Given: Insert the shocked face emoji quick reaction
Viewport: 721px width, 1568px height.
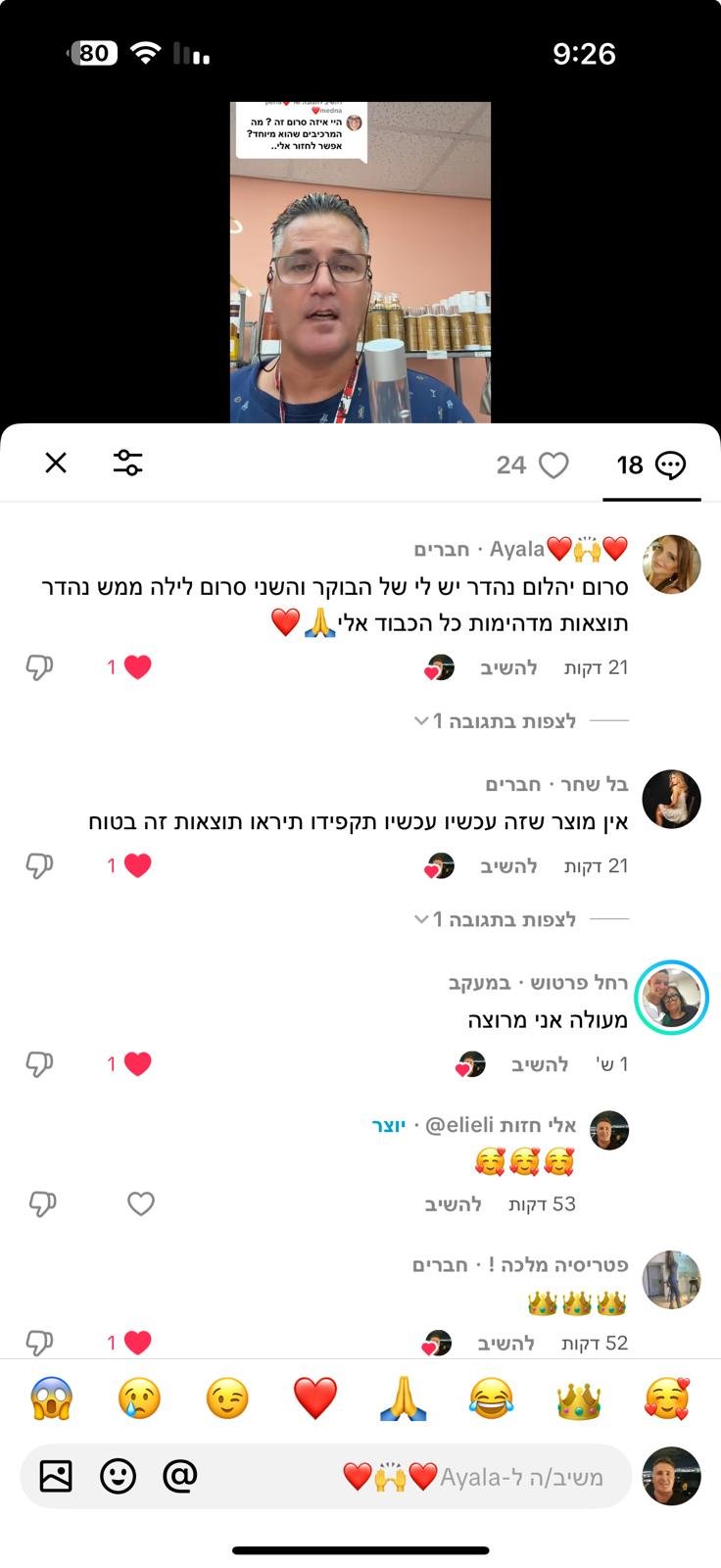Looking at the screenshot, I should [52, 1398].
